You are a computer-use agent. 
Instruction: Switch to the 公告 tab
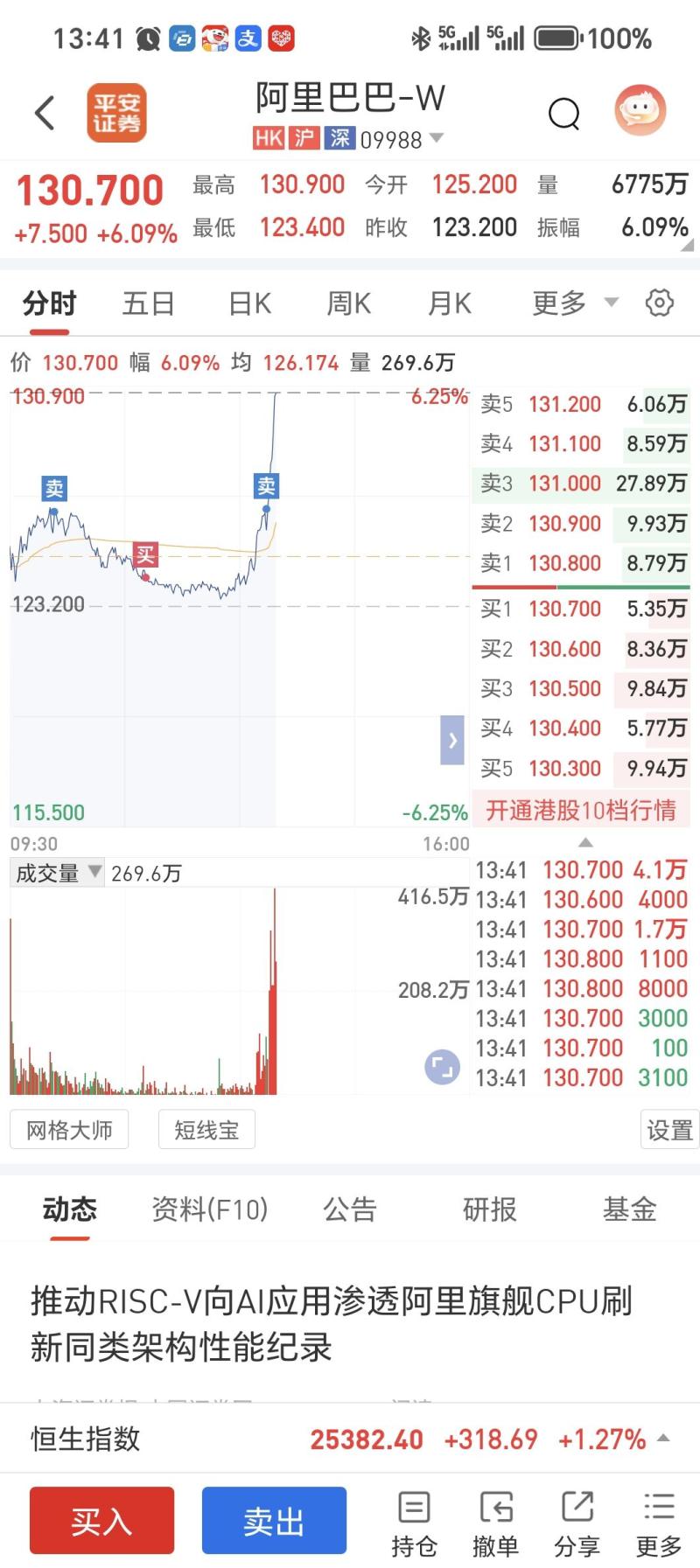click(350, 1209)
